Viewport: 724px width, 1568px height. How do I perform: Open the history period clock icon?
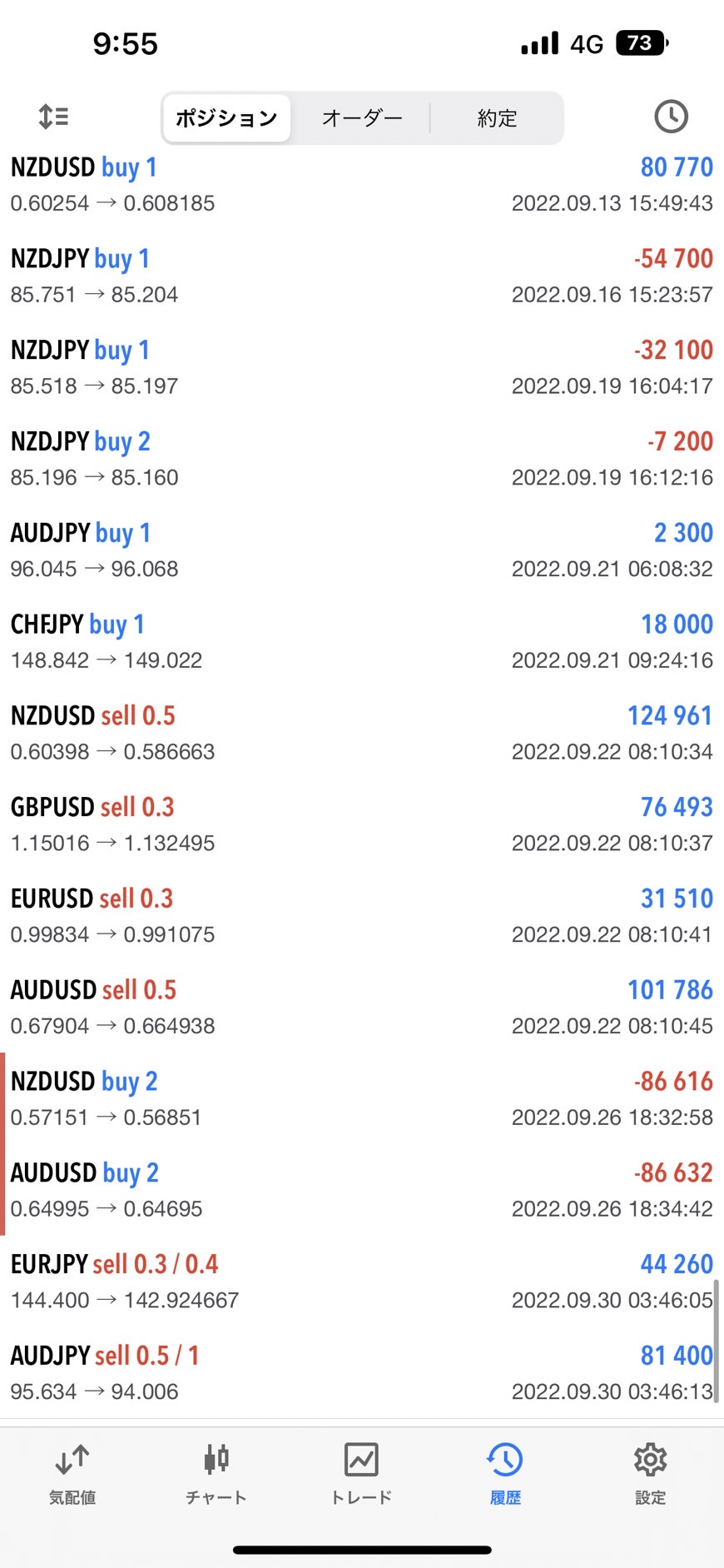tap(671, 117)
